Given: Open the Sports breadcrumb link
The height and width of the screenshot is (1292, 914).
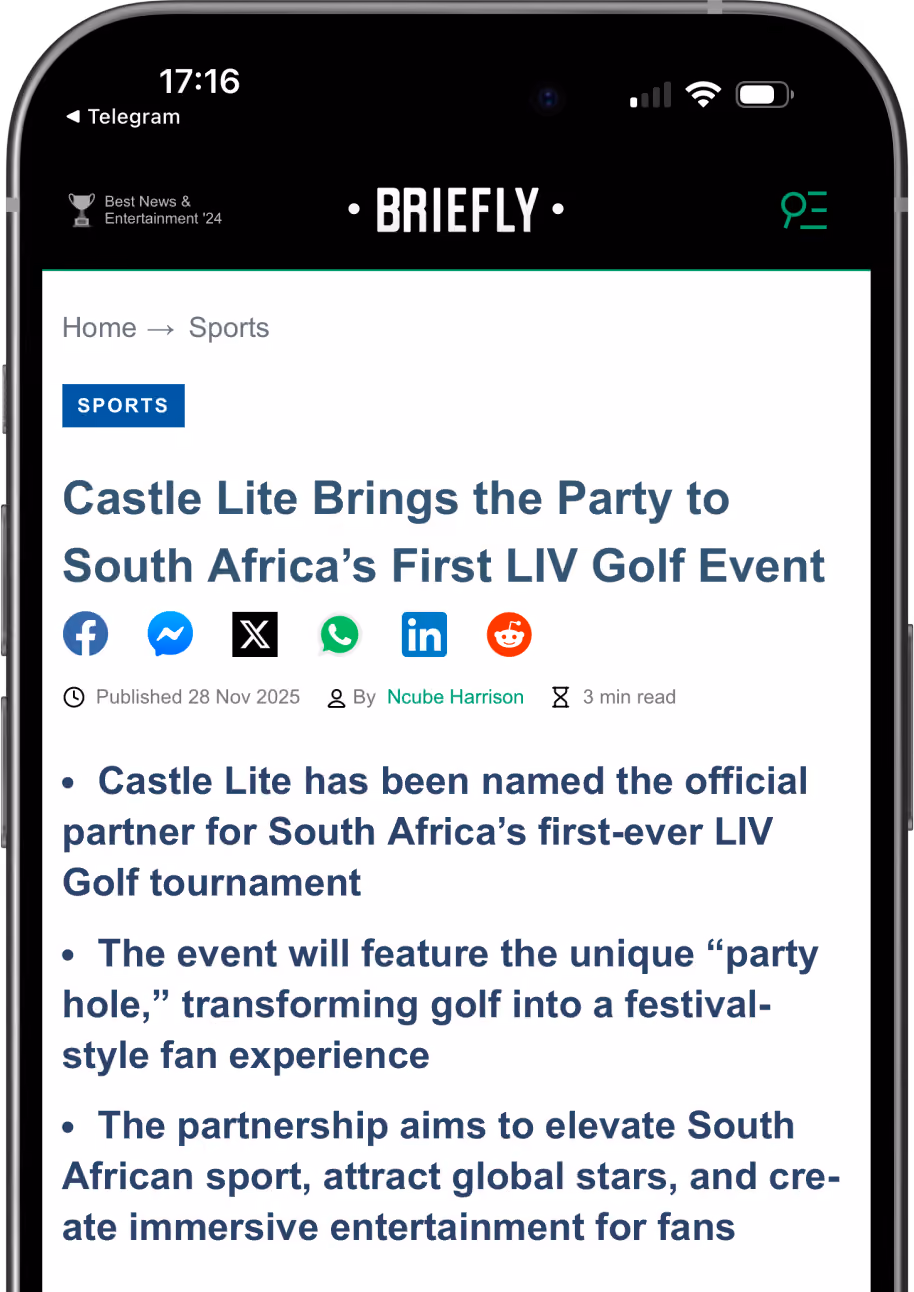Looking at the screenshot, I should coord(229,328).
